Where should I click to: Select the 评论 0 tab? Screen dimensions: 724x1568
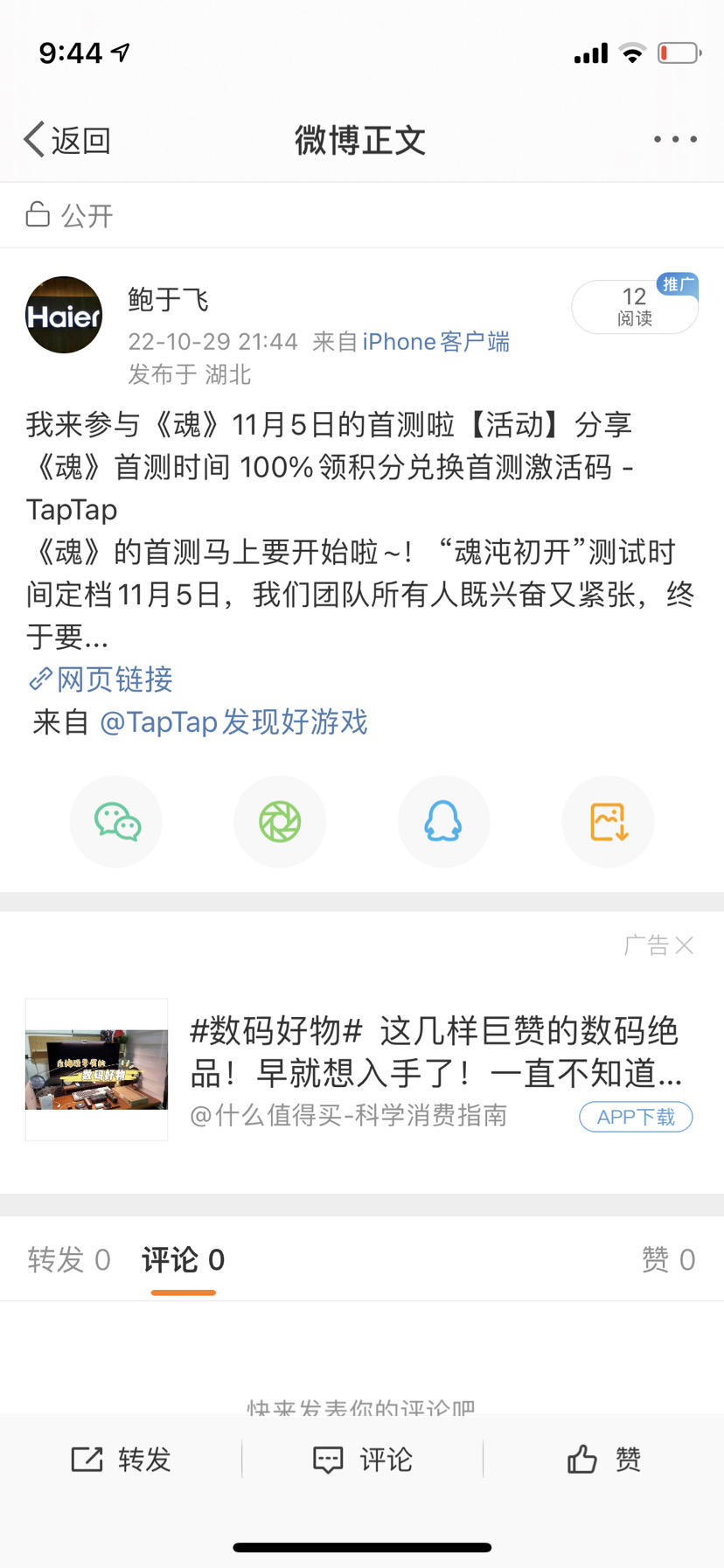coord(183,1259)
